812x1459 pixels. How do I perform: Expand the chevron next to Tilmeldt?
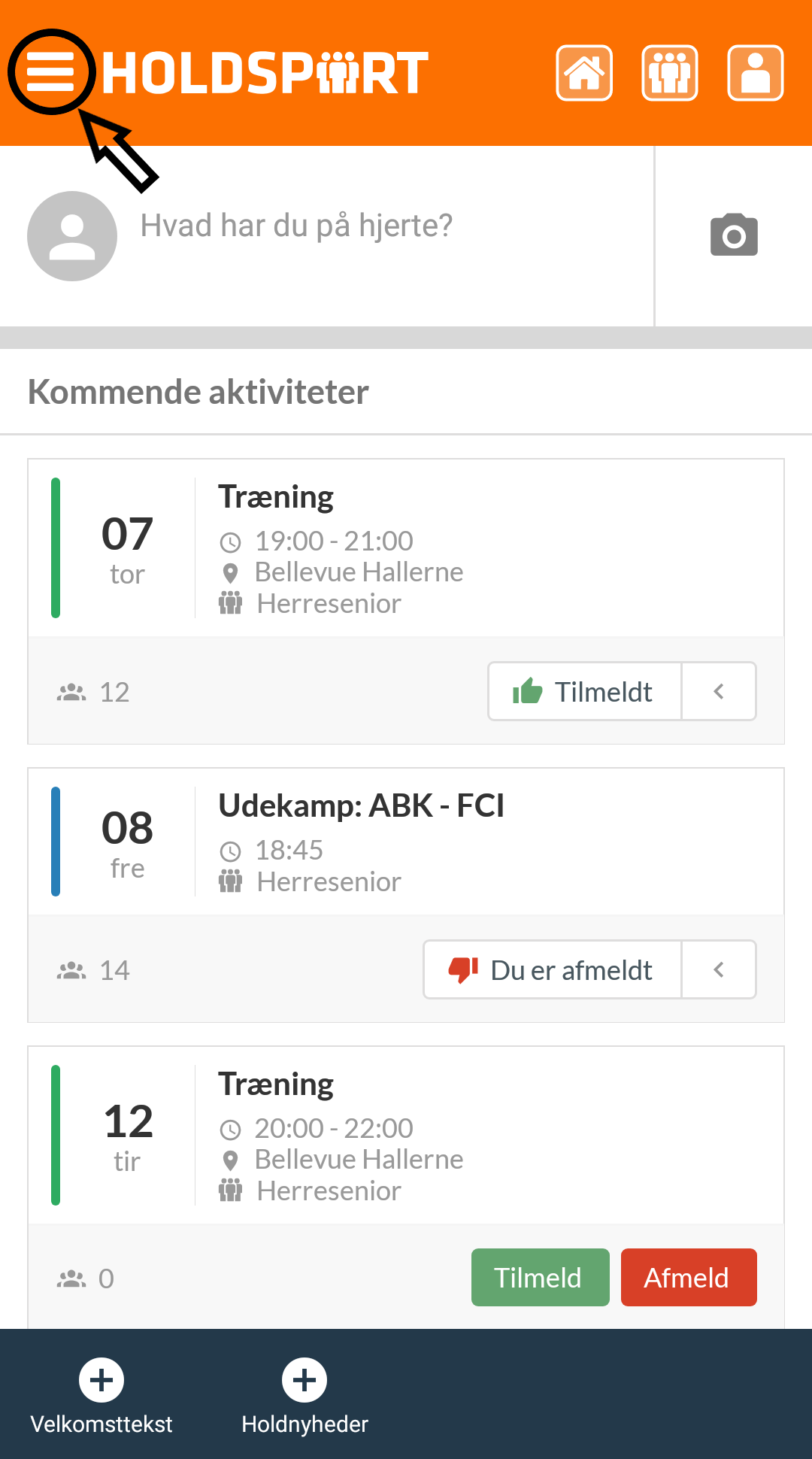coord(719,691)
